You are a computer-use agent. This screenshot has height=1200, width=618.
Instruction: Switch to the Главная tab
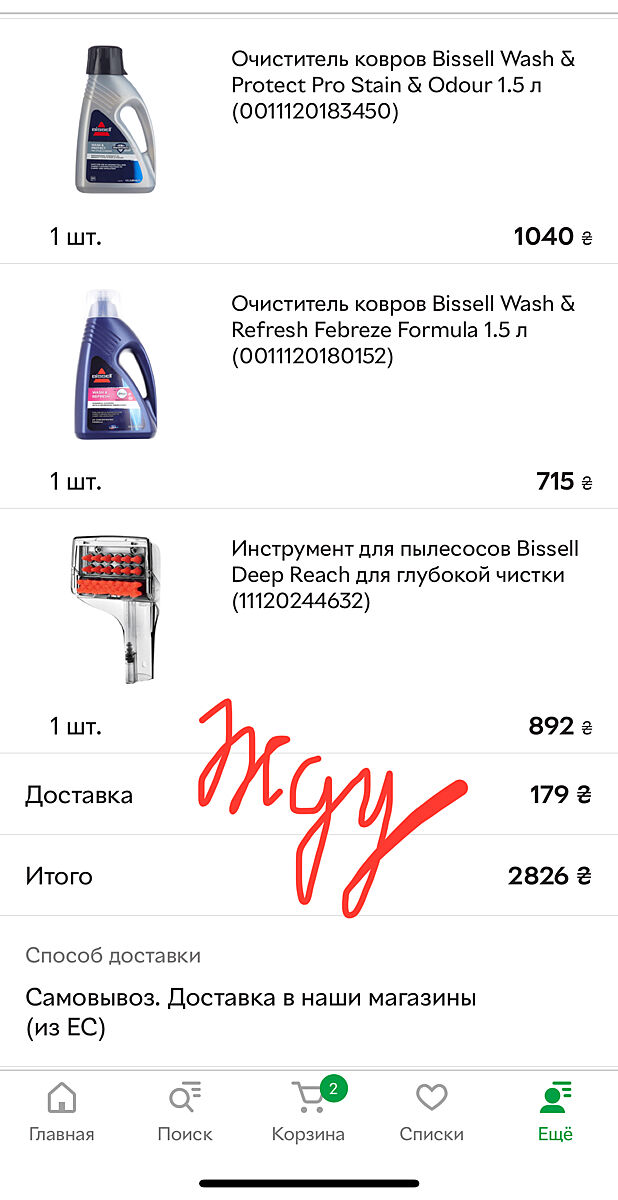(x=62, y=1110)
